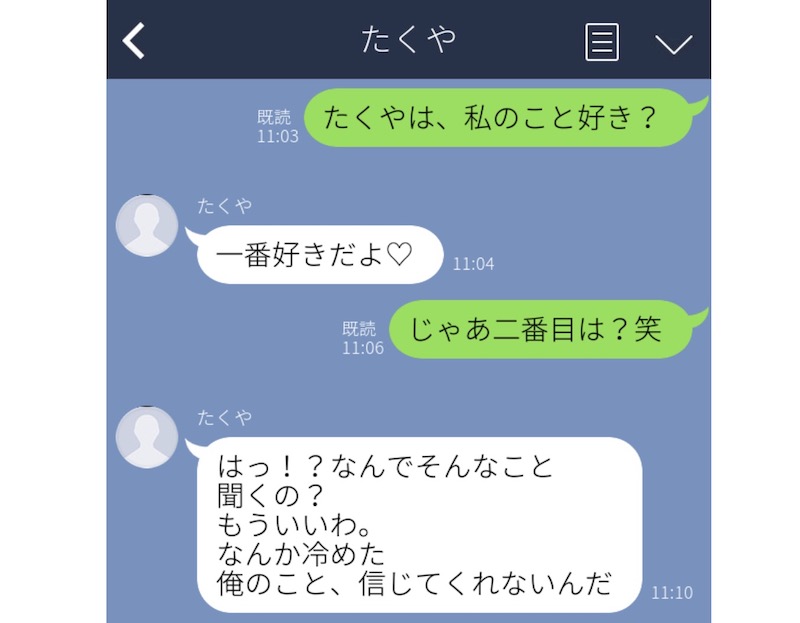Viewport: 800px width, 623px height.
Task: Open たくや's avatar beside 一番好きだよ message
Action: 147,226
